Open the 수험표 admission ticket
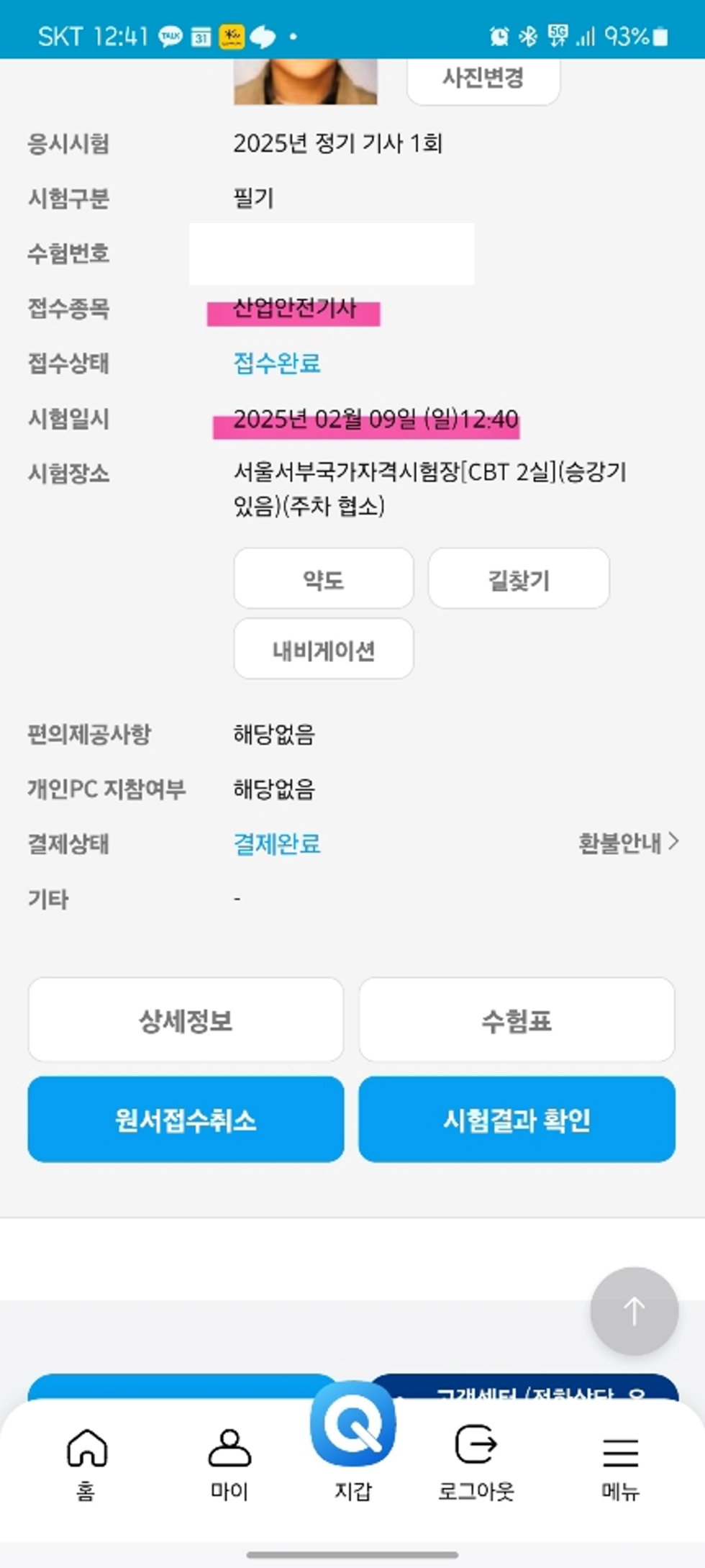Viewport: 705px width, 1568px height. (x=517, y=1020)
